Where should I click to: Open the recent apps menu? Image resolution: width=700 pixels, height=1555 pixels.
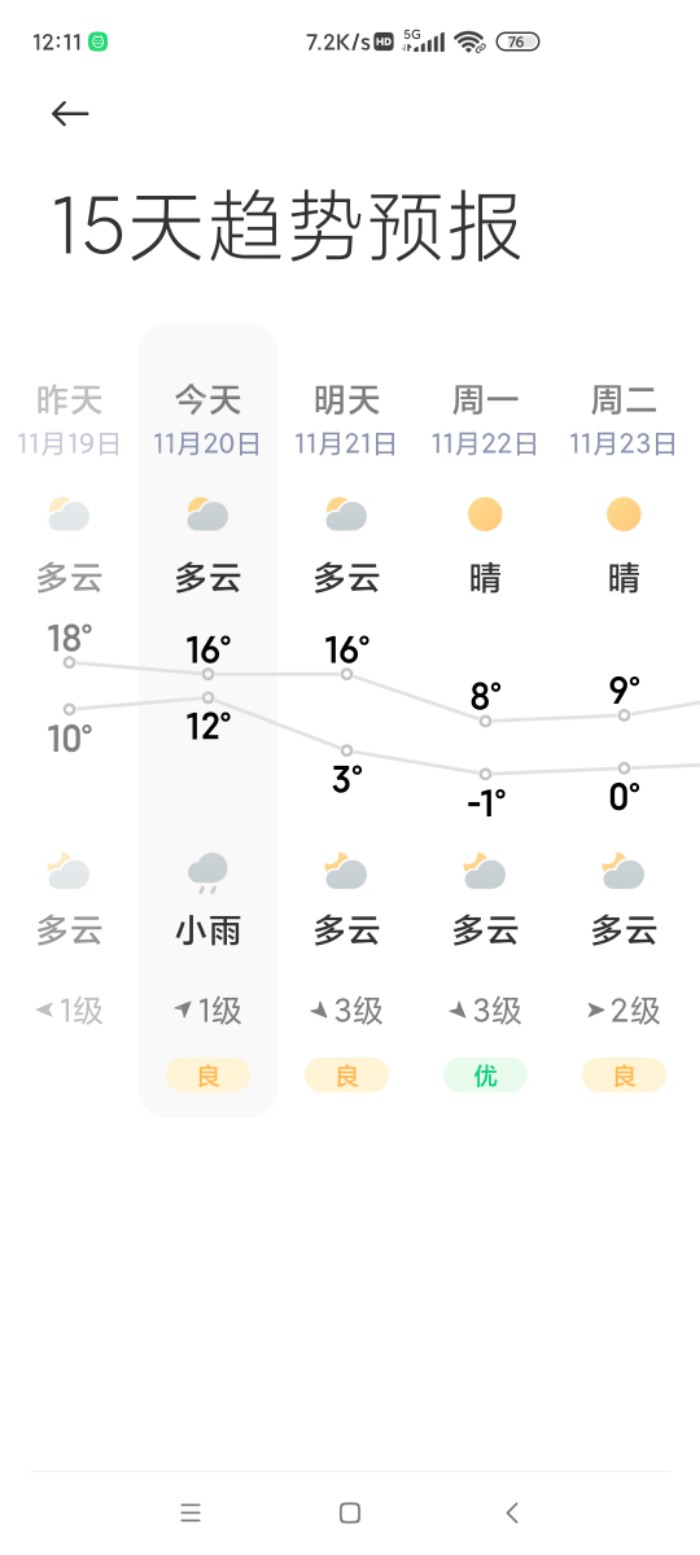(x=190, y=1512)
